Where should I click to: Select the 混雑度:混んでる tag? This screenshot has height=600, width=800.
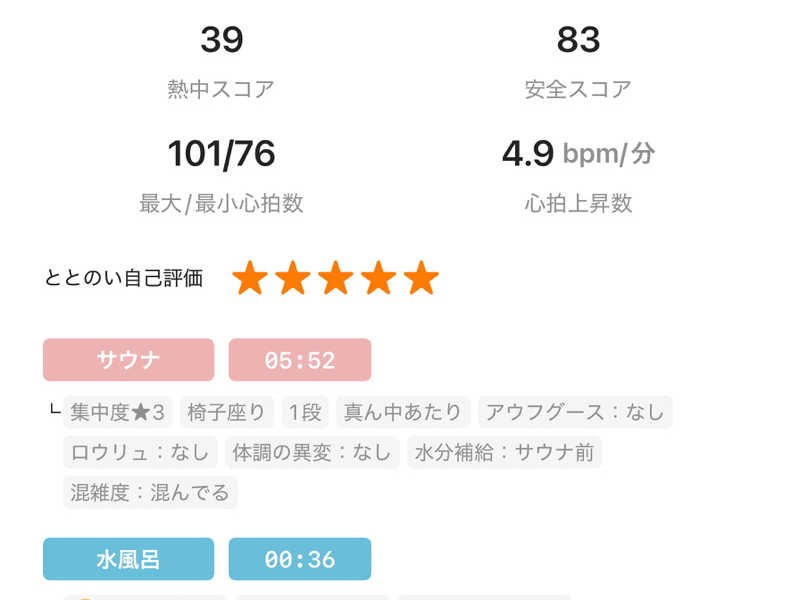pyautogui.click(x=150, y=492)
